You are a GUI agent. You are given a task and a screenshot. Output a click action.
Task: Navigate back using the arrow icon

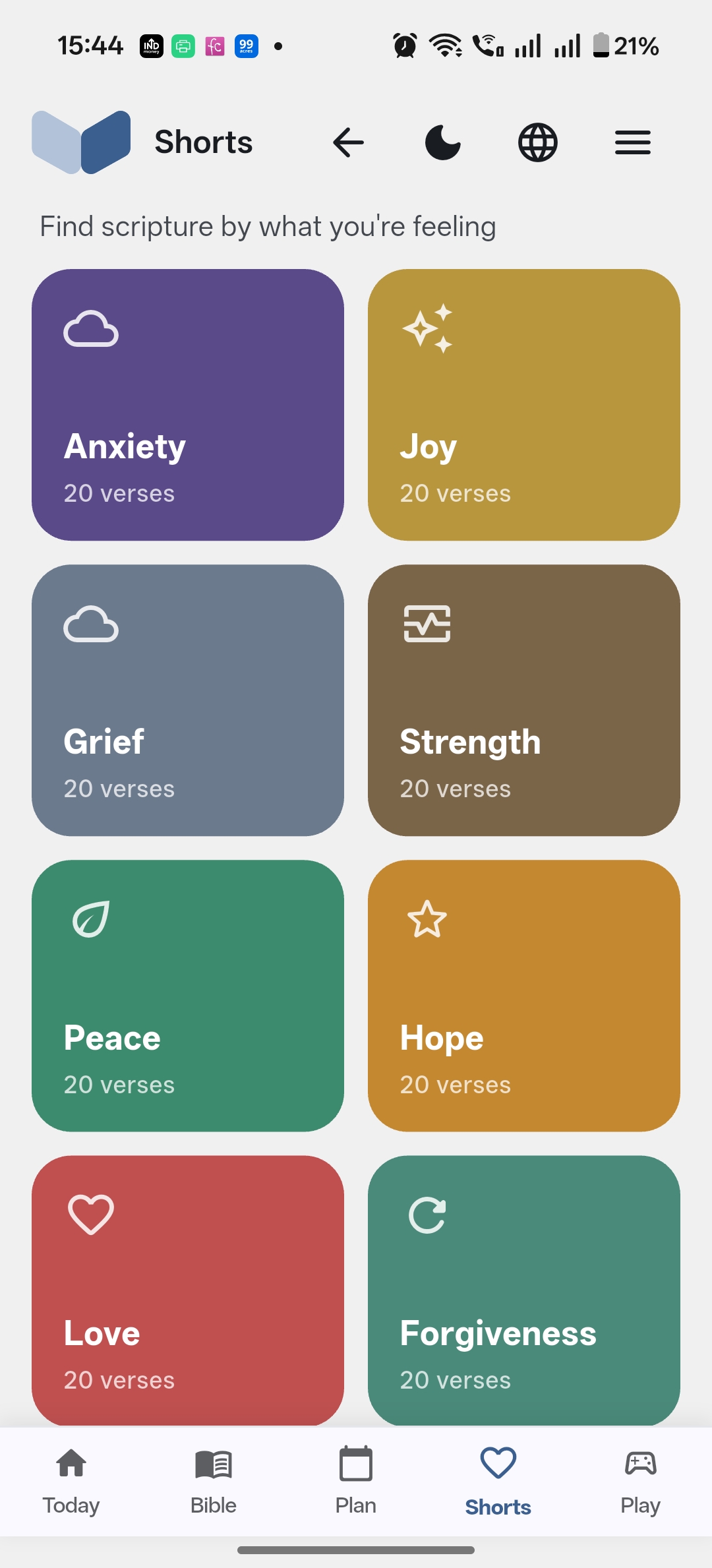[348, 142]
